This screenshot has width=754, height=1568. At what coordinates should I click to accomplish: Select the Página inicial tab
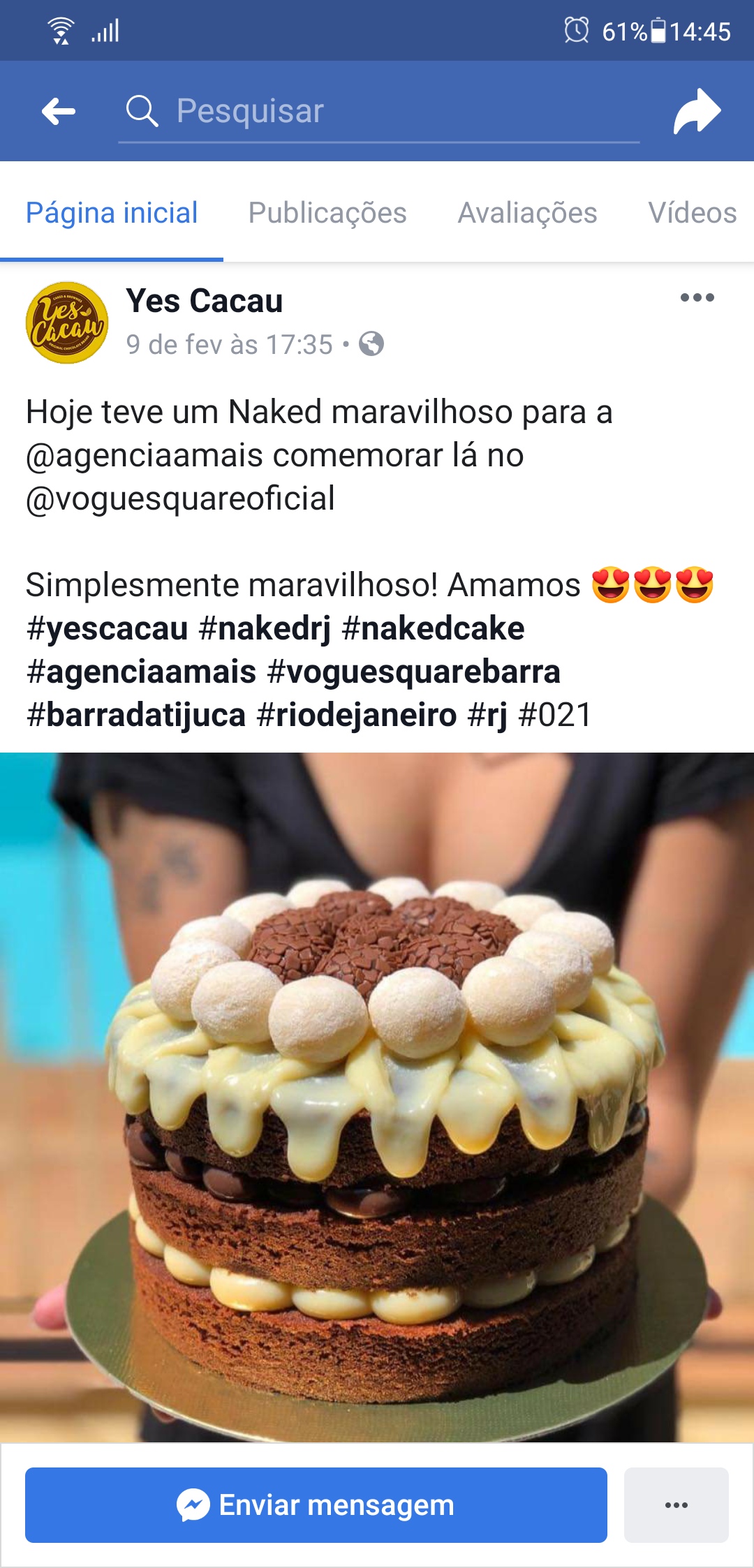point(112,213)
